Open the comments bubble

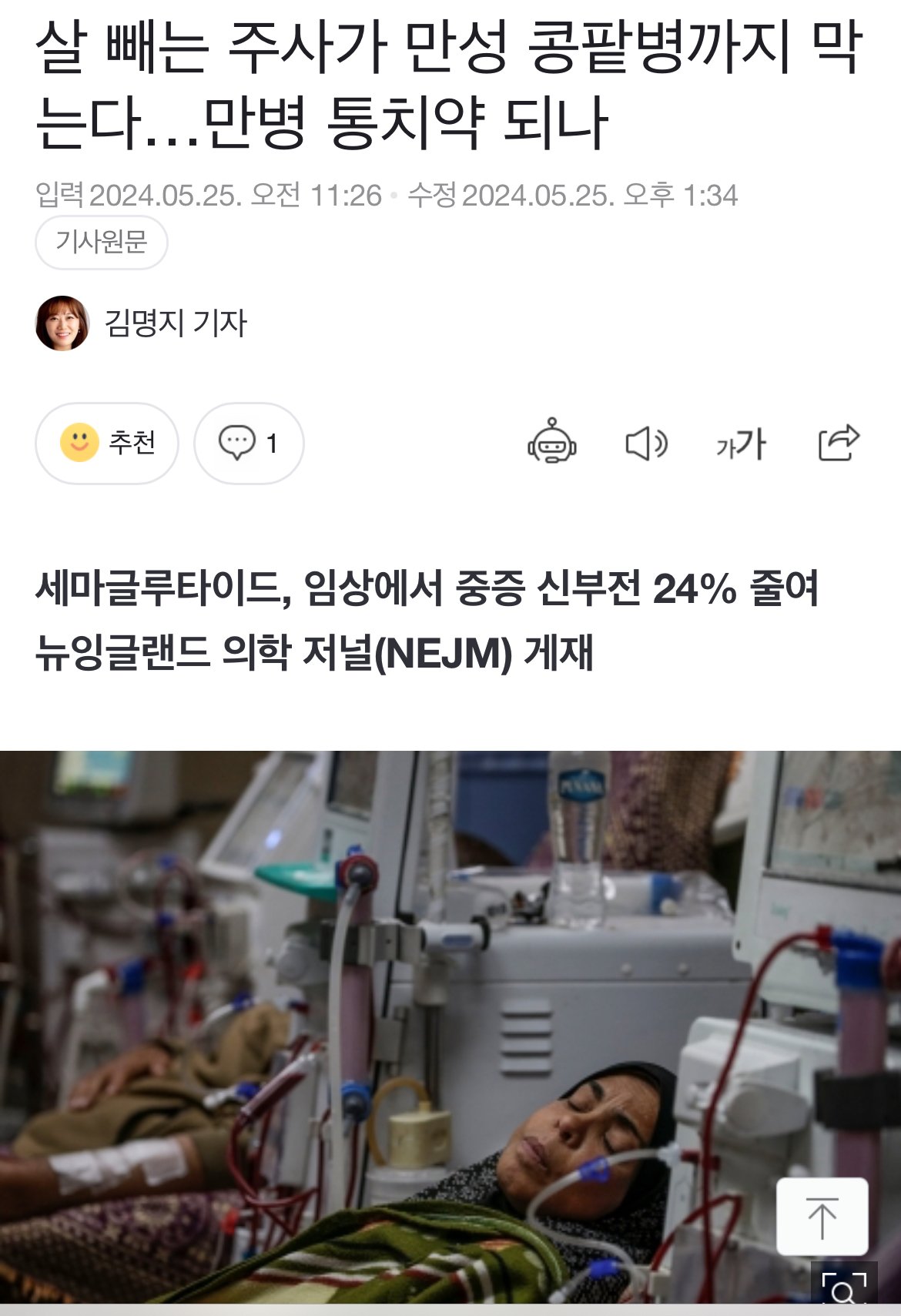(248, 443)
